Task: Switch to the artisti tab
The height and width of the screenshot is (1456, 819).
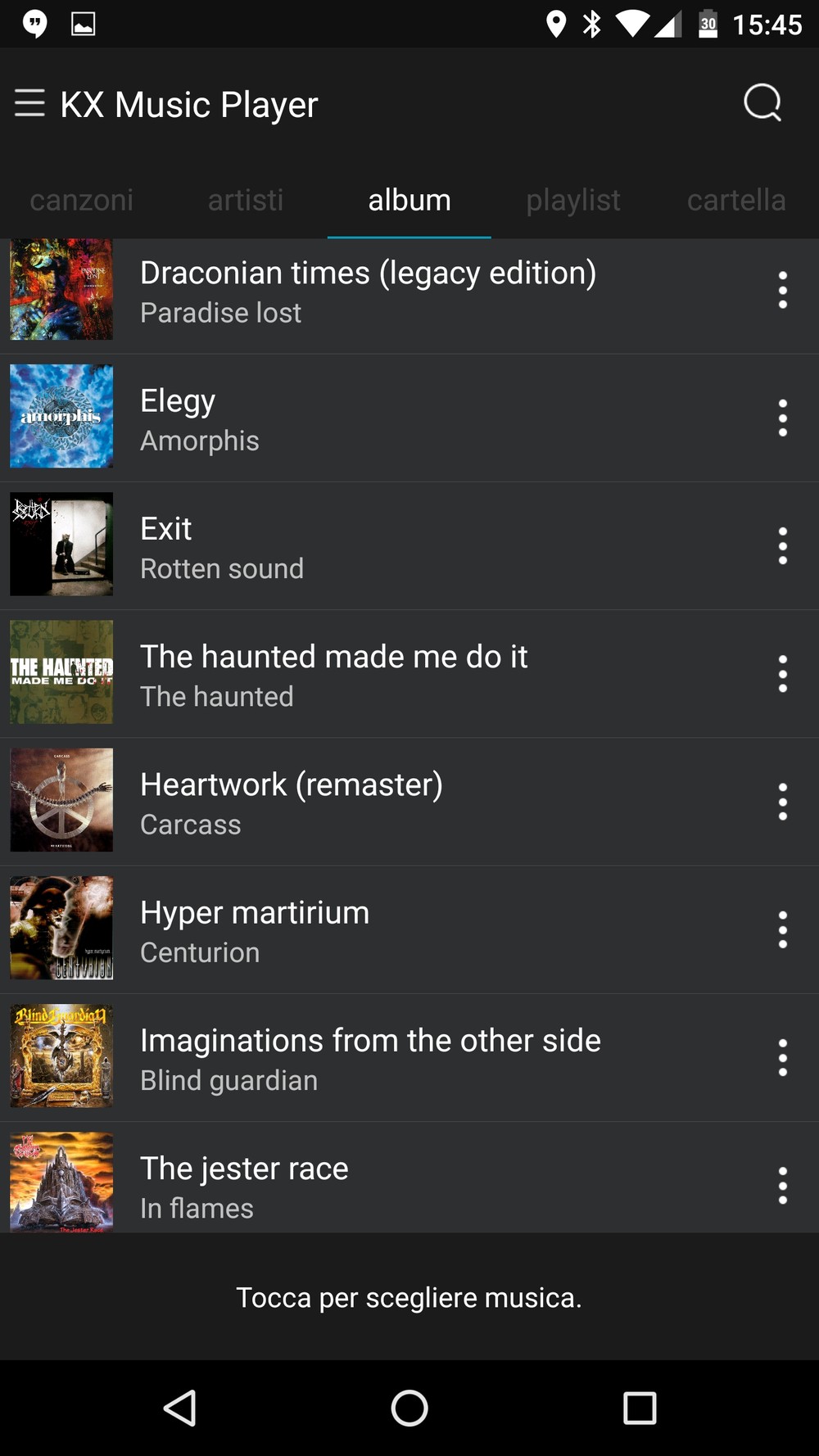Action: pos(245,200)
